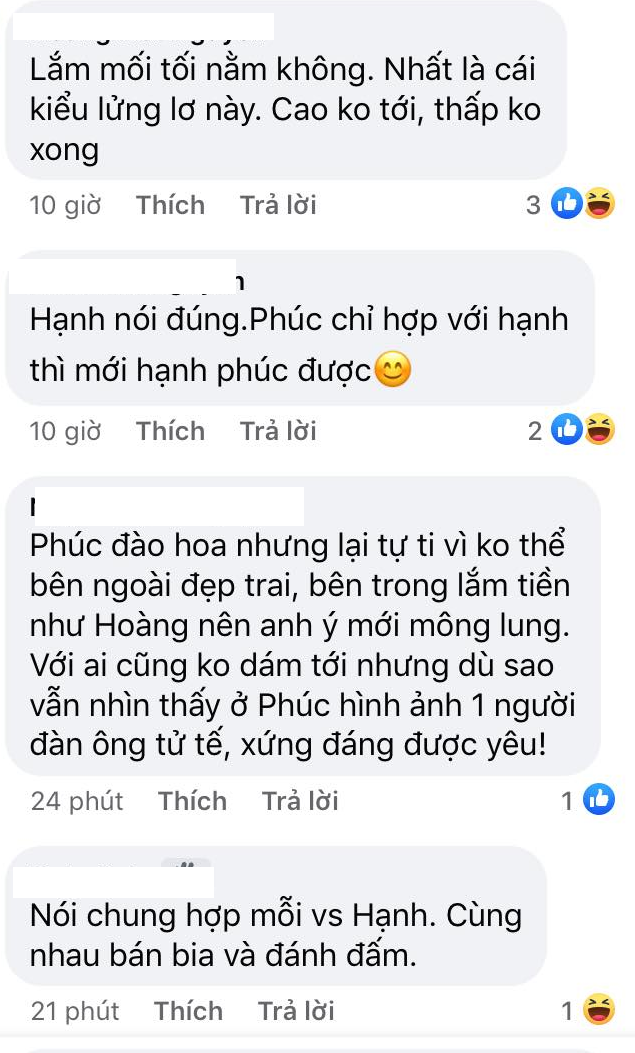Screen dimensions: 635x1053
Task: Reply to the comment starting 'Phúc đào hoa'
Action: tap(300, 801)
